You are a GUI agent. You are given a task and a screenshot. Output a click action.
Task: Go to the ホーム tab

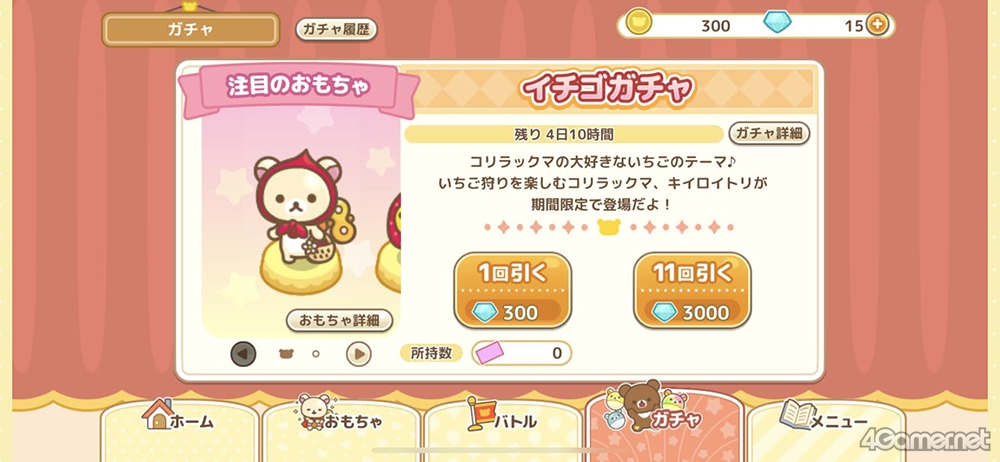pos(180,421)
